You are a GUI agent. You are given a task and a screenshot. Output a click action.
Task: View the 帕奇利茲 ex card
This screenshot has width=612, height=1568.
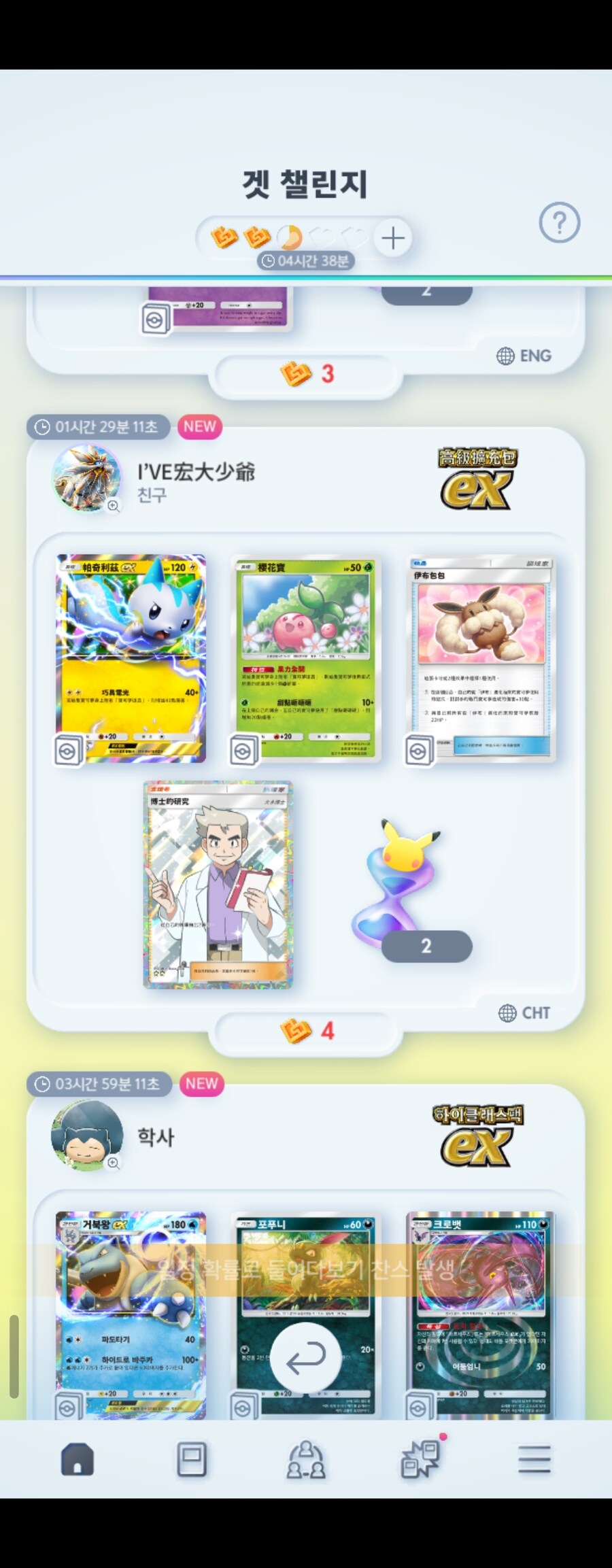[x=131, y=658]
